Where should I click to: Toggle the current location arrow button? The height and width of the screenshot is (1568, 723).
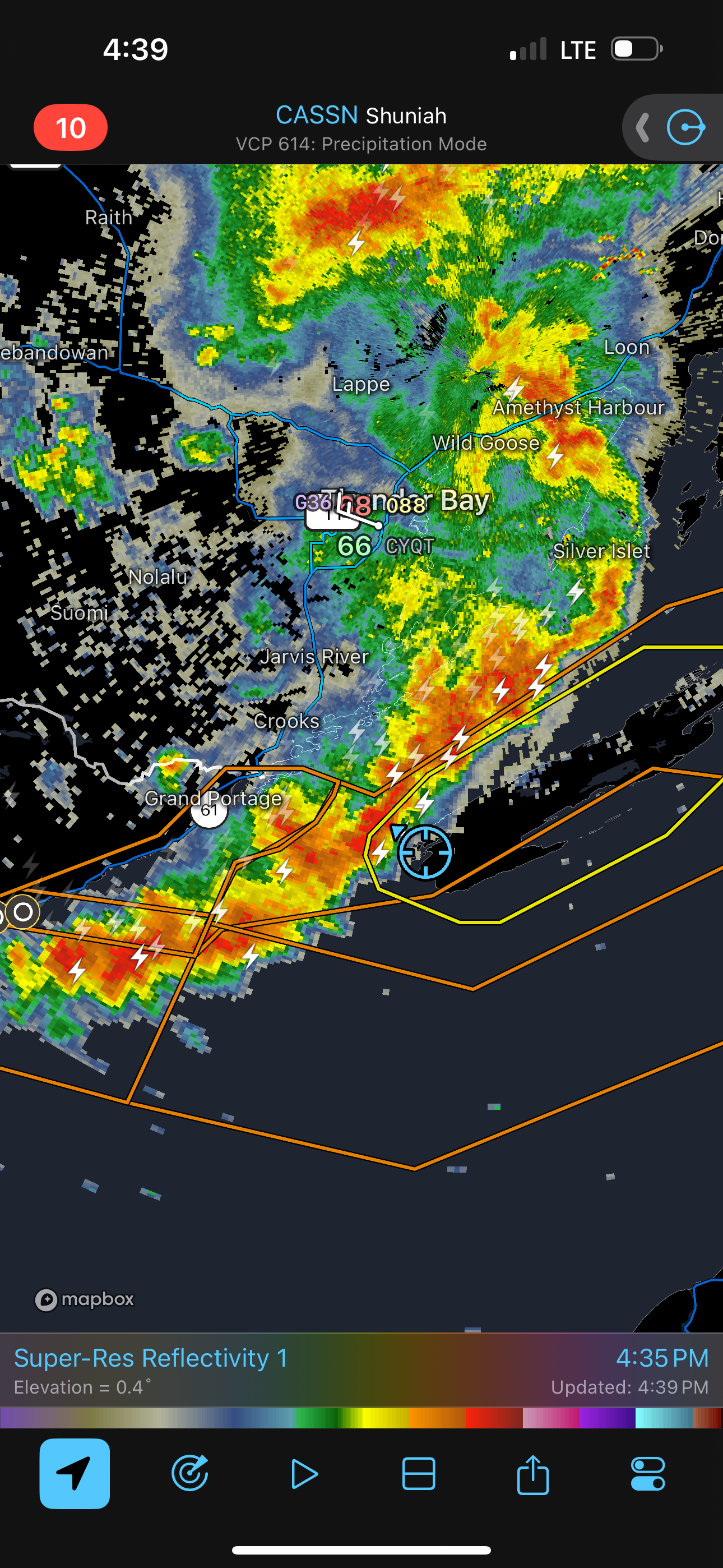point(75,1474)
